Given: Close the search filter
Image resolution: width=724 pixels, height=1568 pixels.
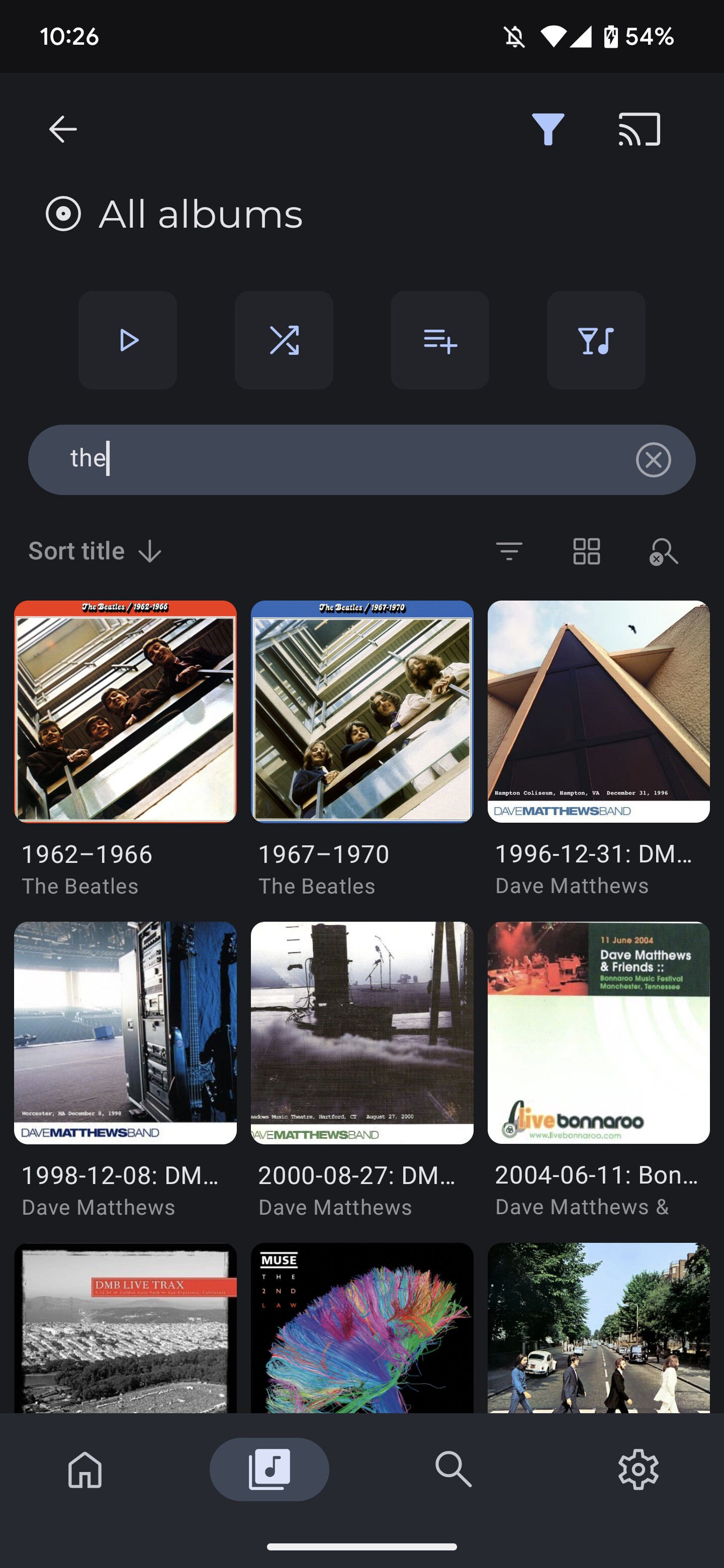Looking at the screenshot, I should [664, 551].
